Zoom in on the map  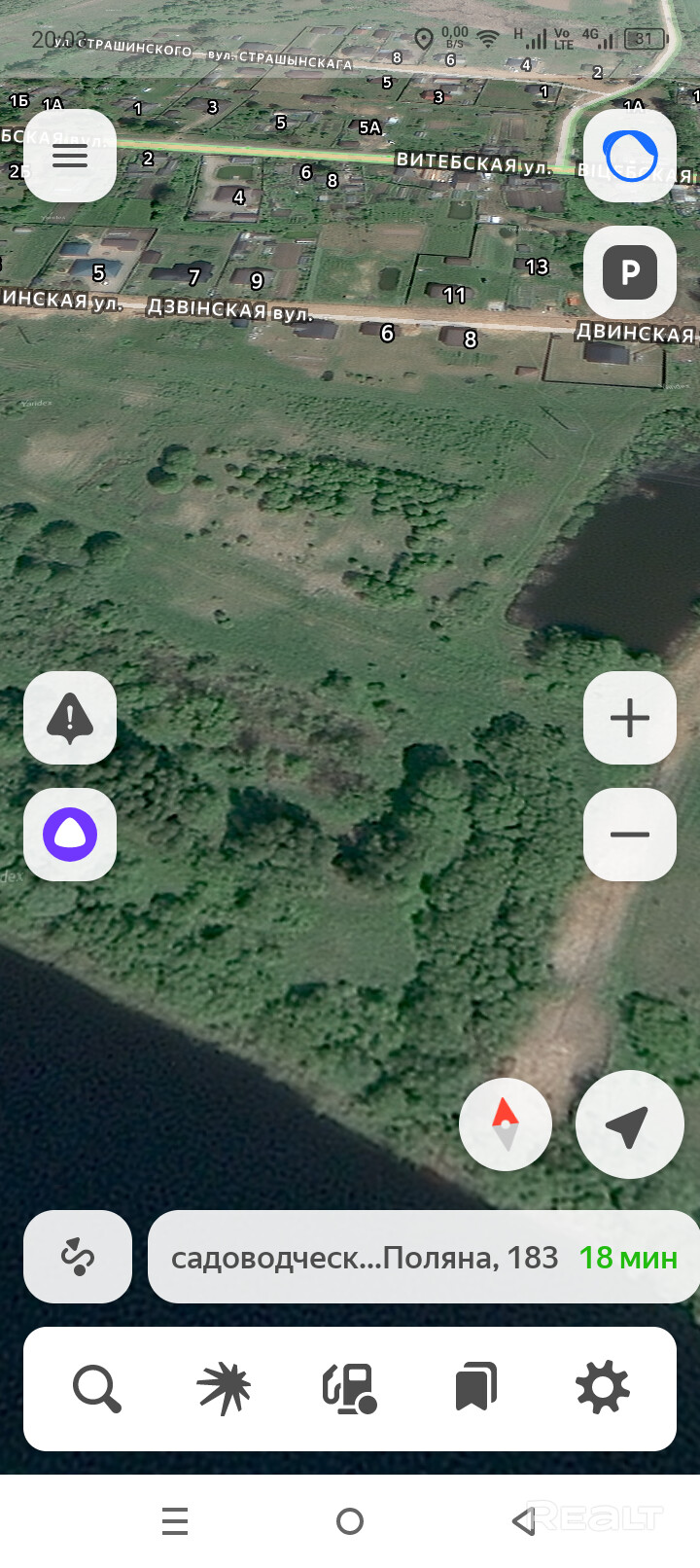pos(629,718)
